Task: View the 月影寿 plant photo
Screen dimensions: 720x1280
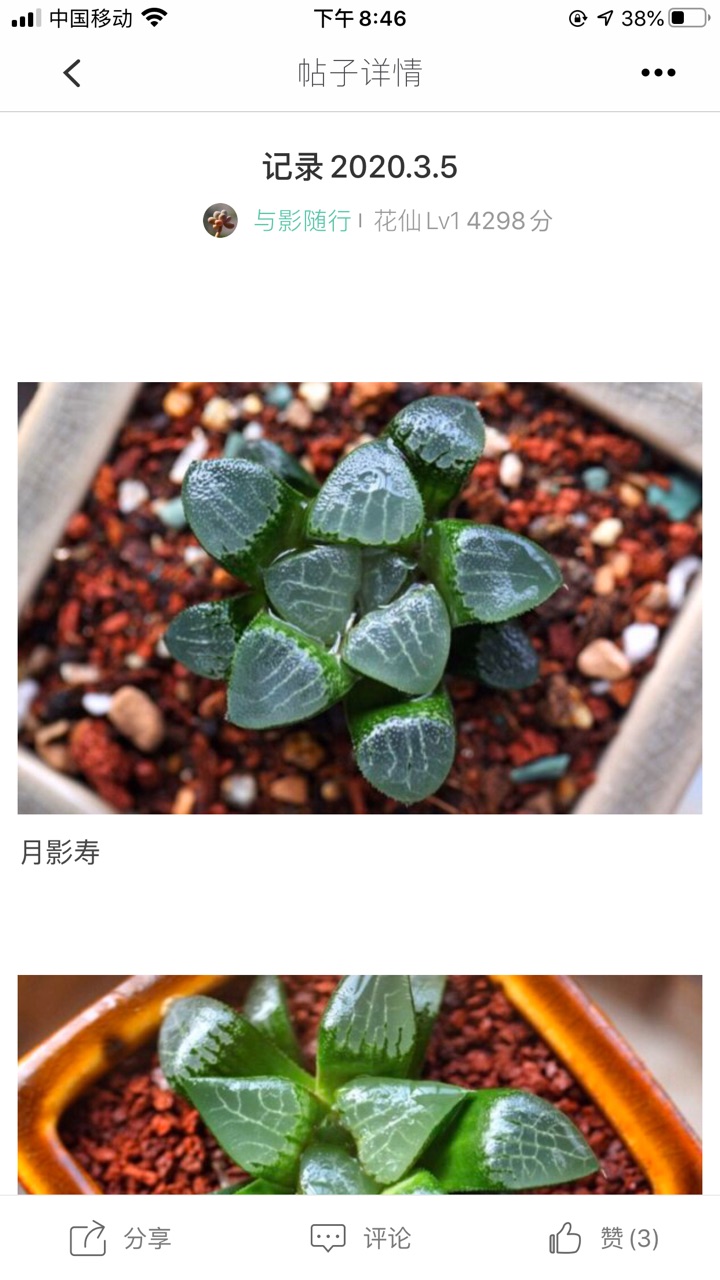Action: coord(360,597)
